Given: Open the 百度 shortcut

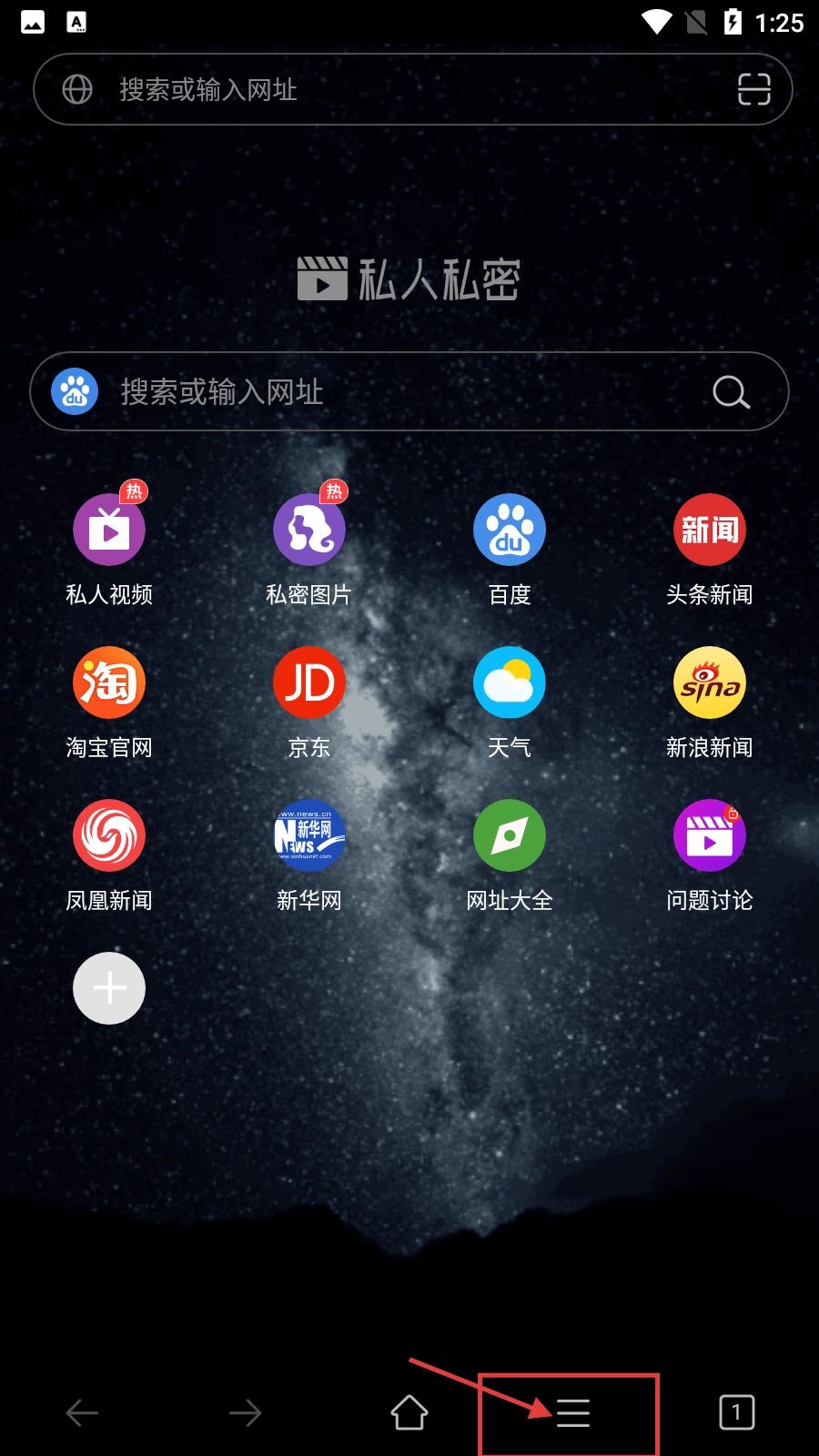Looking at the screenshot, I should point(510,530).
